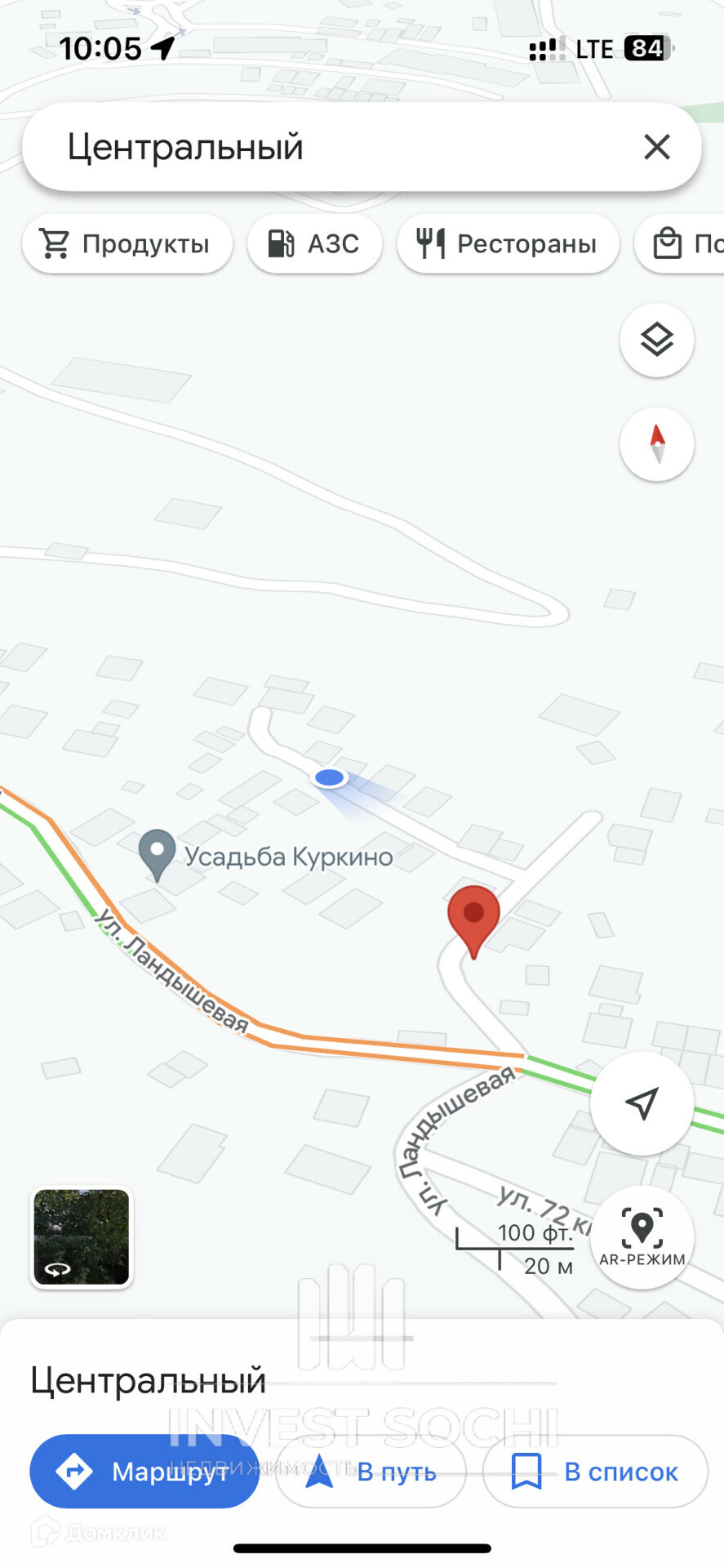Select the АЗС filter chip
This screenshot has width=724, height=1568.
[x=315, y=243]
